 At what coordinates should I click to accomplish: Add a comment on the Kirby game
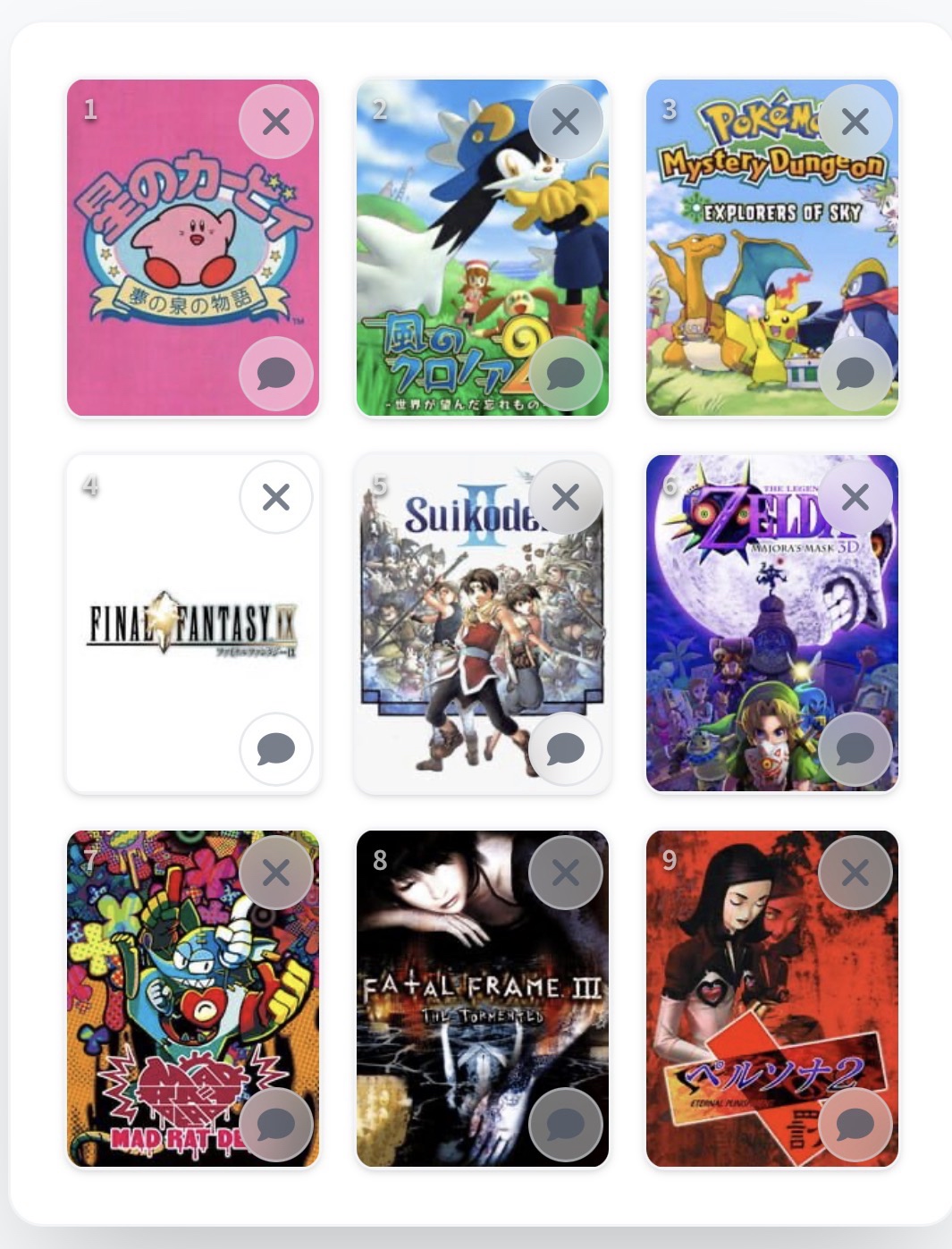point(276,374)
